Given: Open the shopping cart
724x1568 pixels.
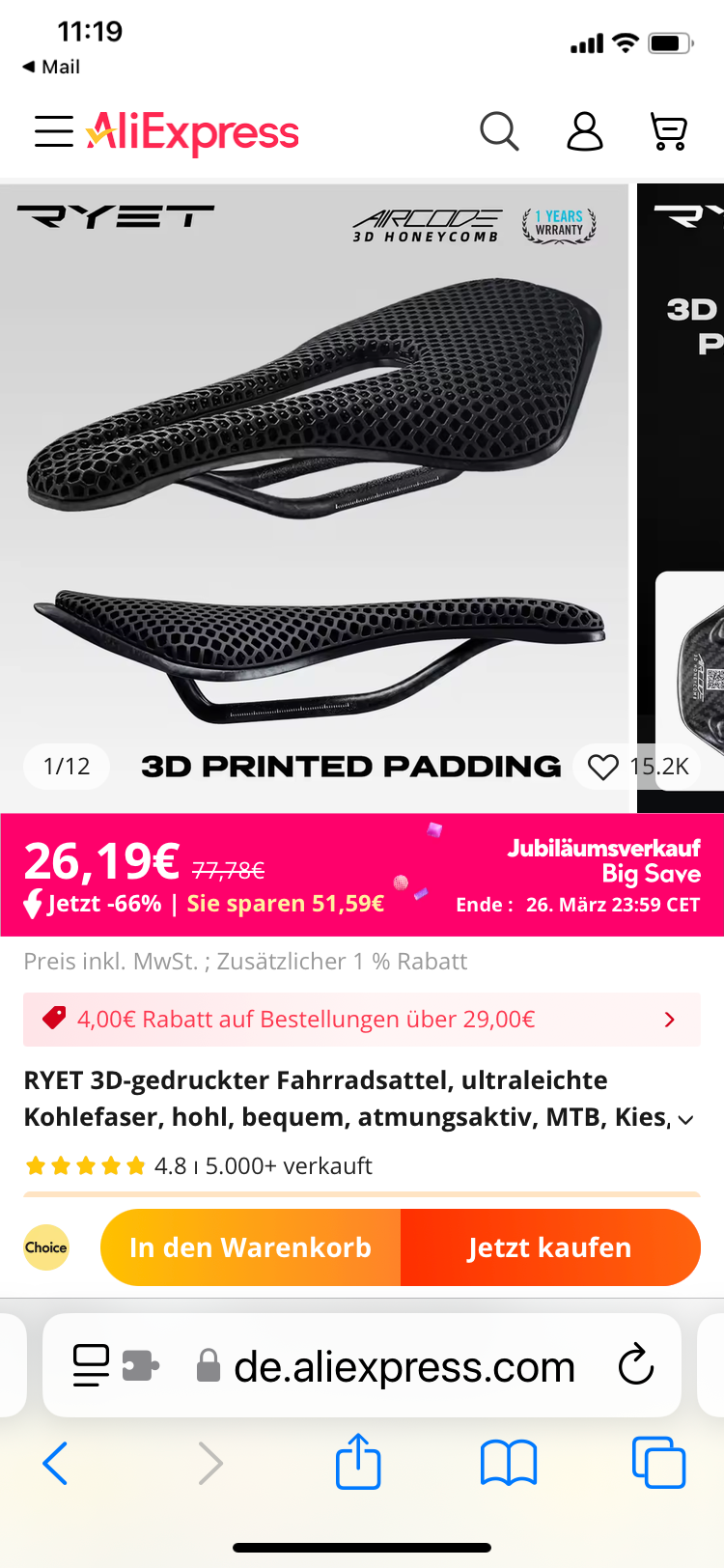Looking at the screenshot, I should pyautogui.click(x=668, y=131).
